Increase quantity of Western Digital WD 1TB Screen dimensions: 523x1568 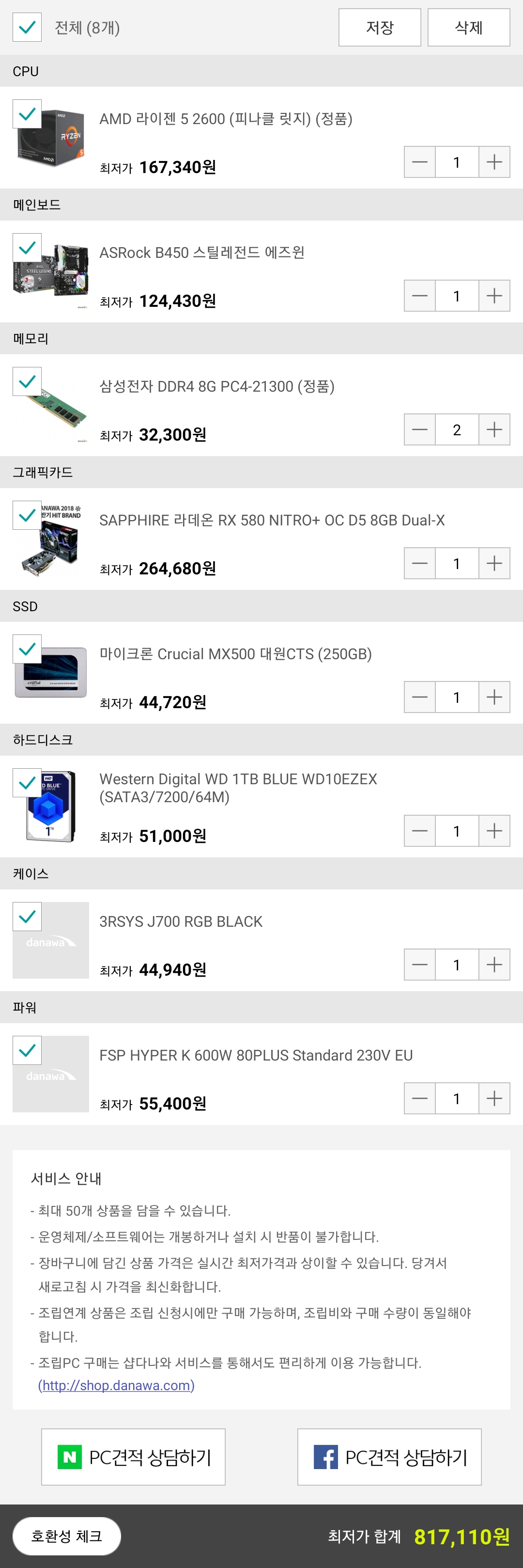[x=494, y=831]
